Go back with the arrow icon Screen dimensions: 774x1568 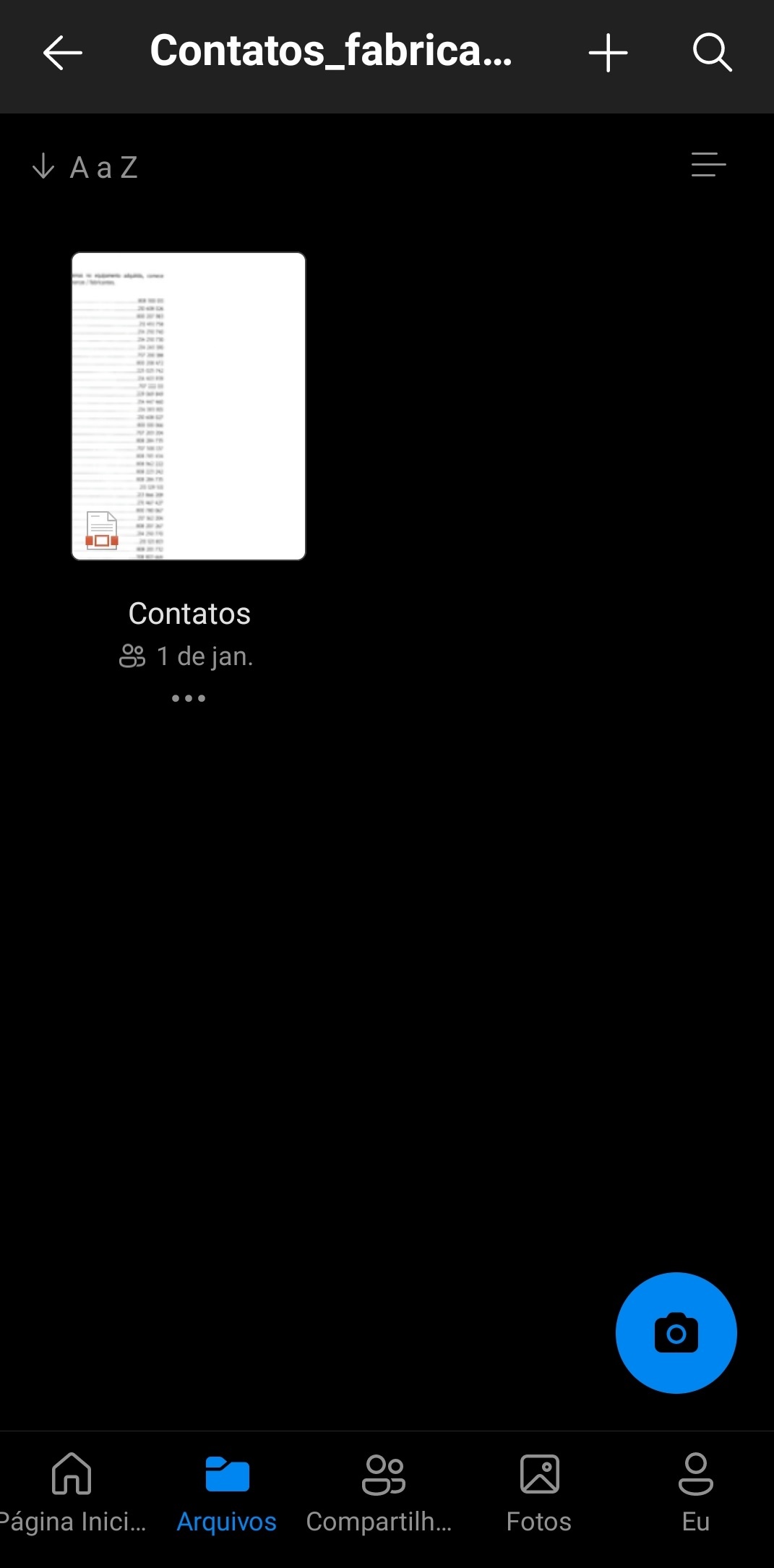pos(62,53)
